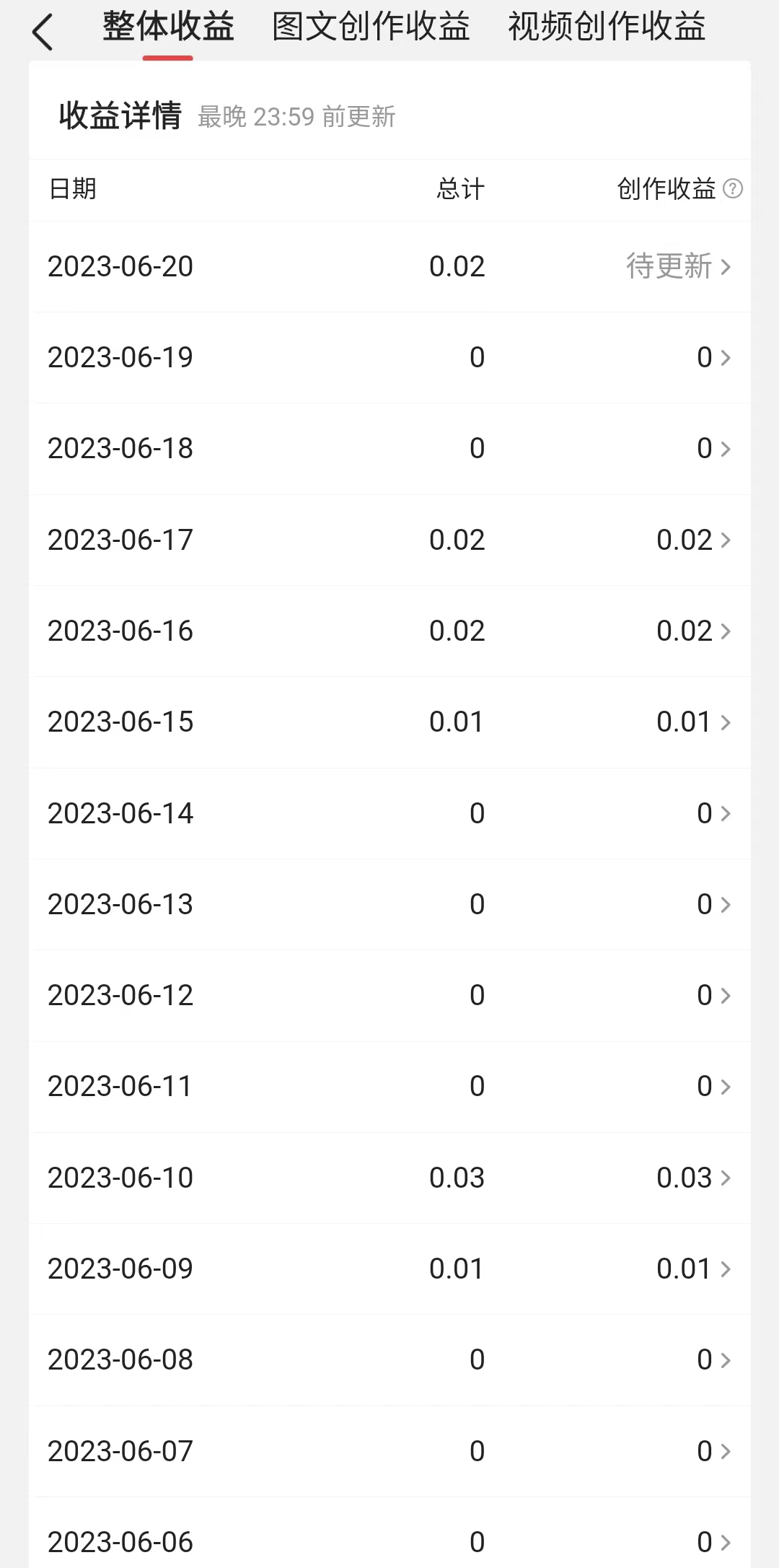This screenshot has width=779, height=1568.
Task: Select the 整体收益 tab
Action: pos(168,27)
